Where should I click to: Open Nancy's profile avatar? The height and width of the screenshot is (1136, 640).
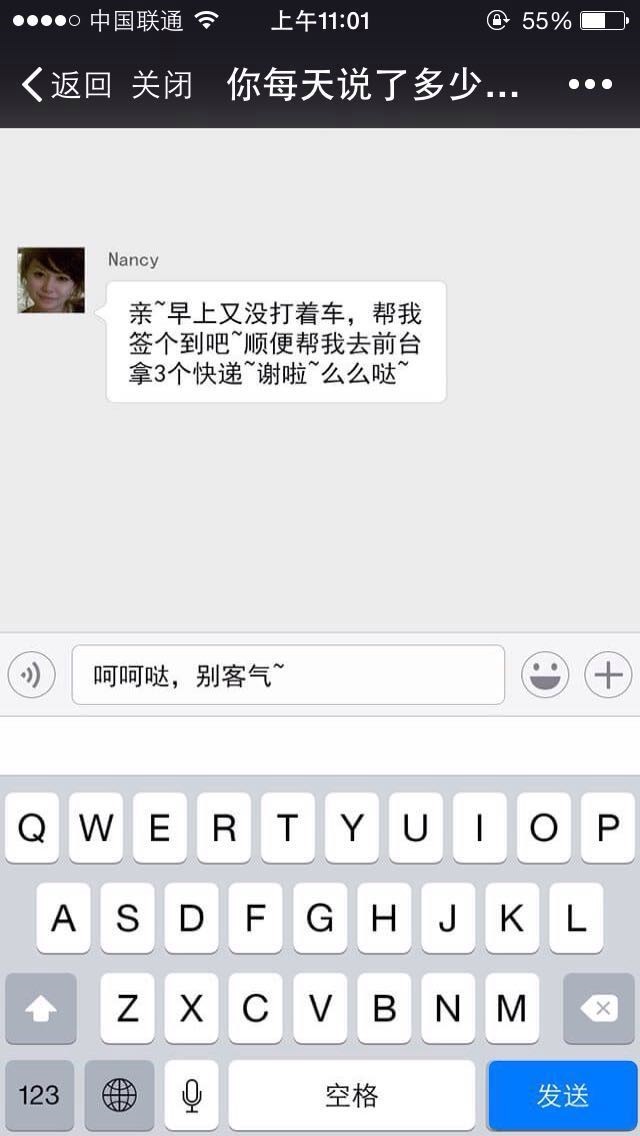51,280
